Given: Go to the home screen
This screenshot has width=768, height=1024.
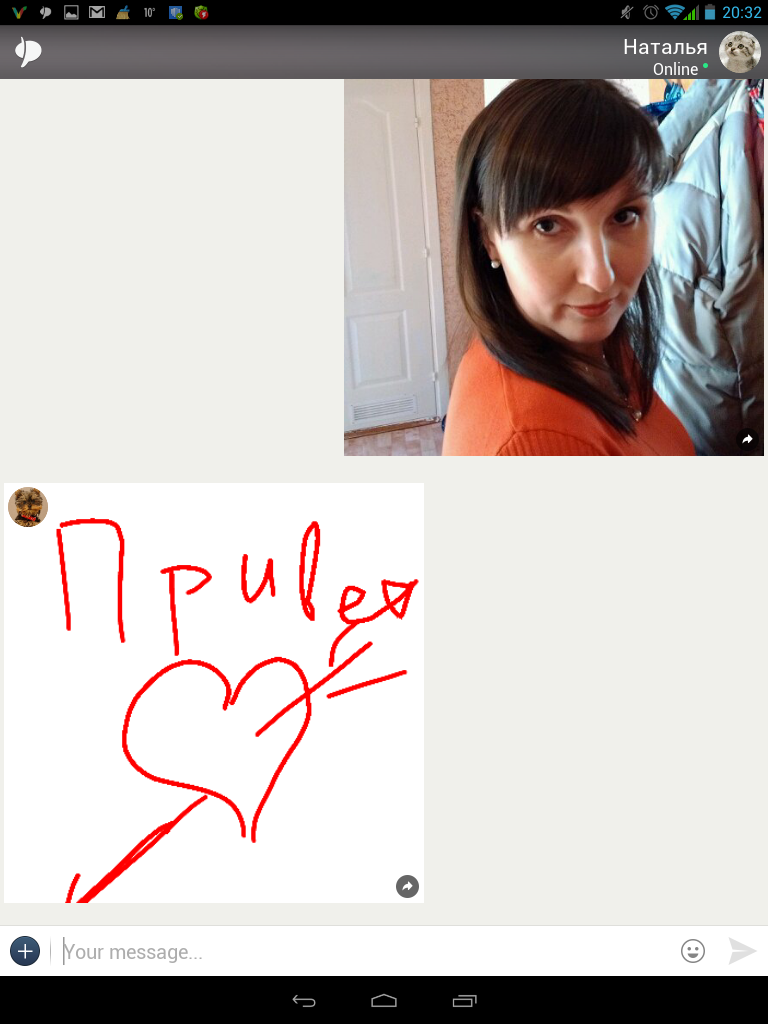Looking at the screenshot, I should (384, 1001).
